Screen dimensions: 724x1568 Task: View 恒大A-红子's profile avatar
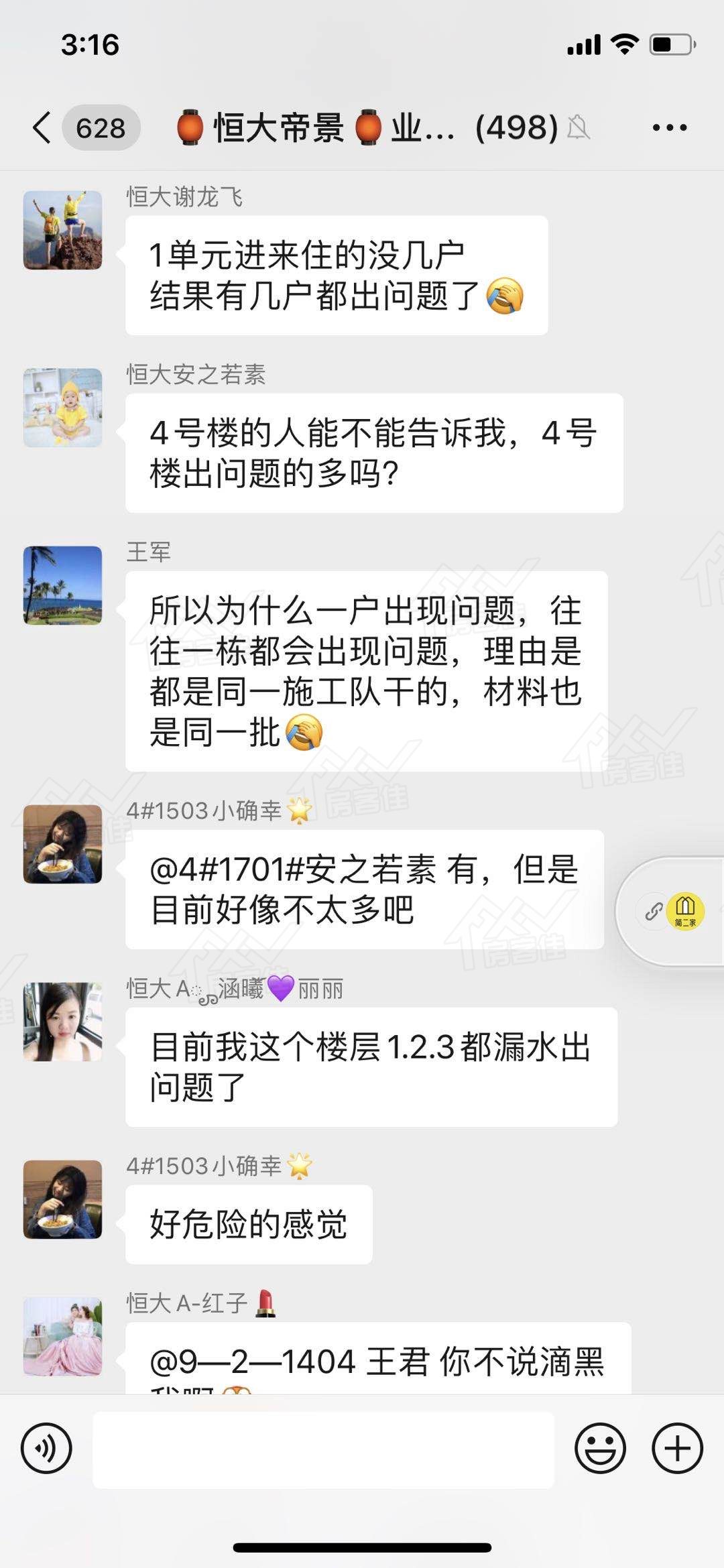click(63, 1336)
